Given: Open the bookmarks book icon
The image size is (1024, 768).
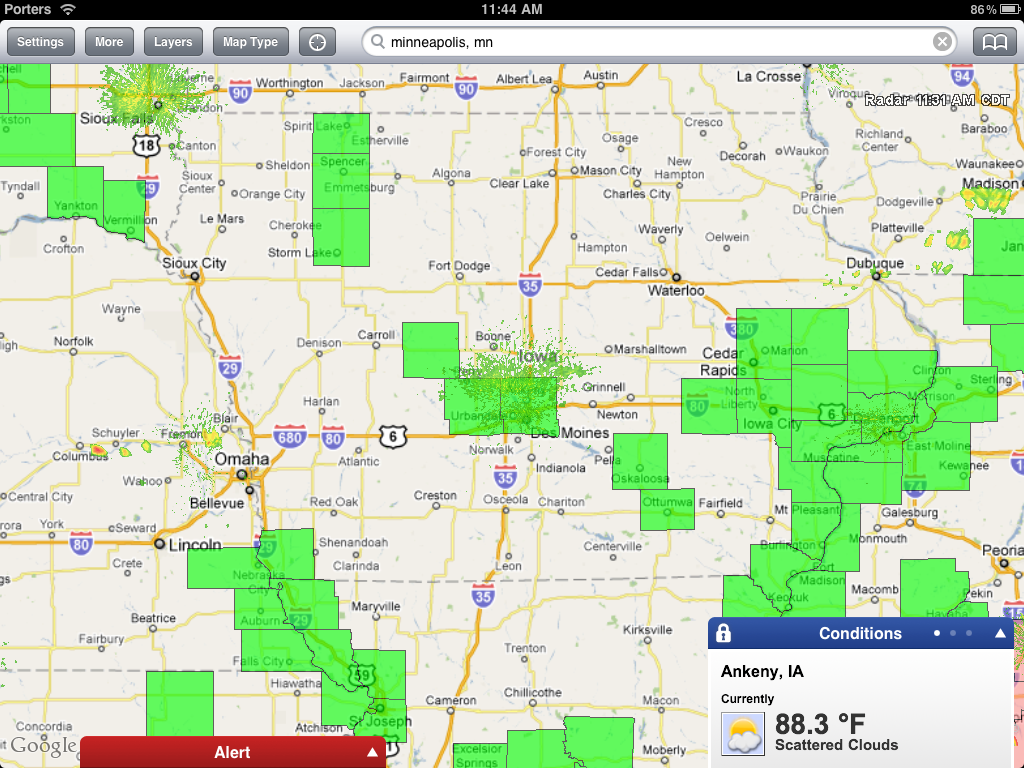Looking at the screenshot, I should pos(994,42).
